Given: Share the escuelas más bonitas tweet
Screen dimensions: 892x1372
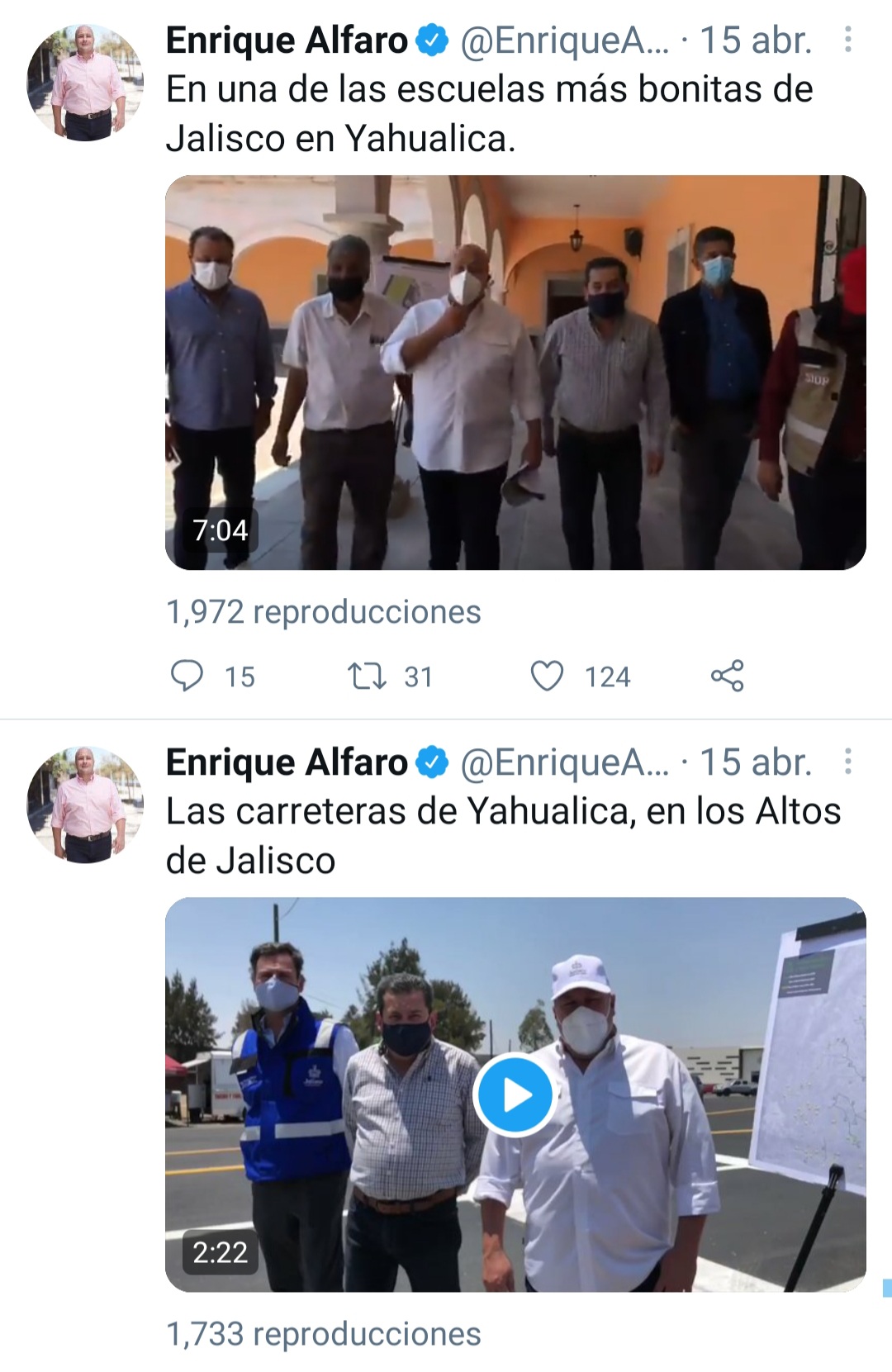Looking at the screenshot, I should click(727, 676).
